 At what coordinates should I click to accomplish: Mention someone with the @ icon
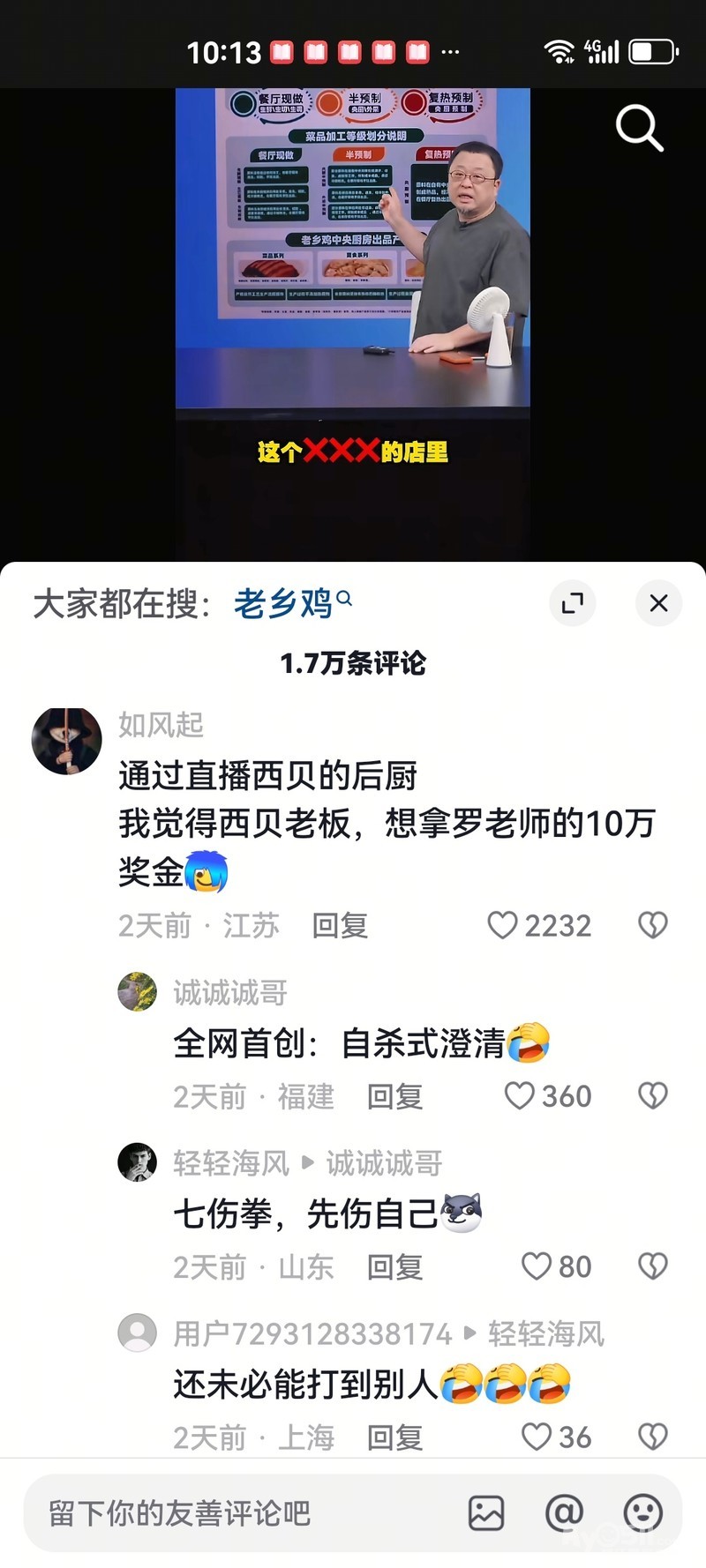coord(565,1513)
